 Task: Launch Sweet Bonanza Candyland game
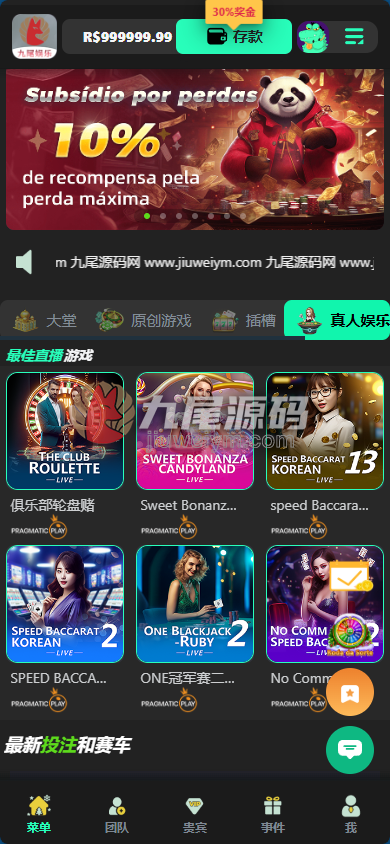click(x=195, y=431)
